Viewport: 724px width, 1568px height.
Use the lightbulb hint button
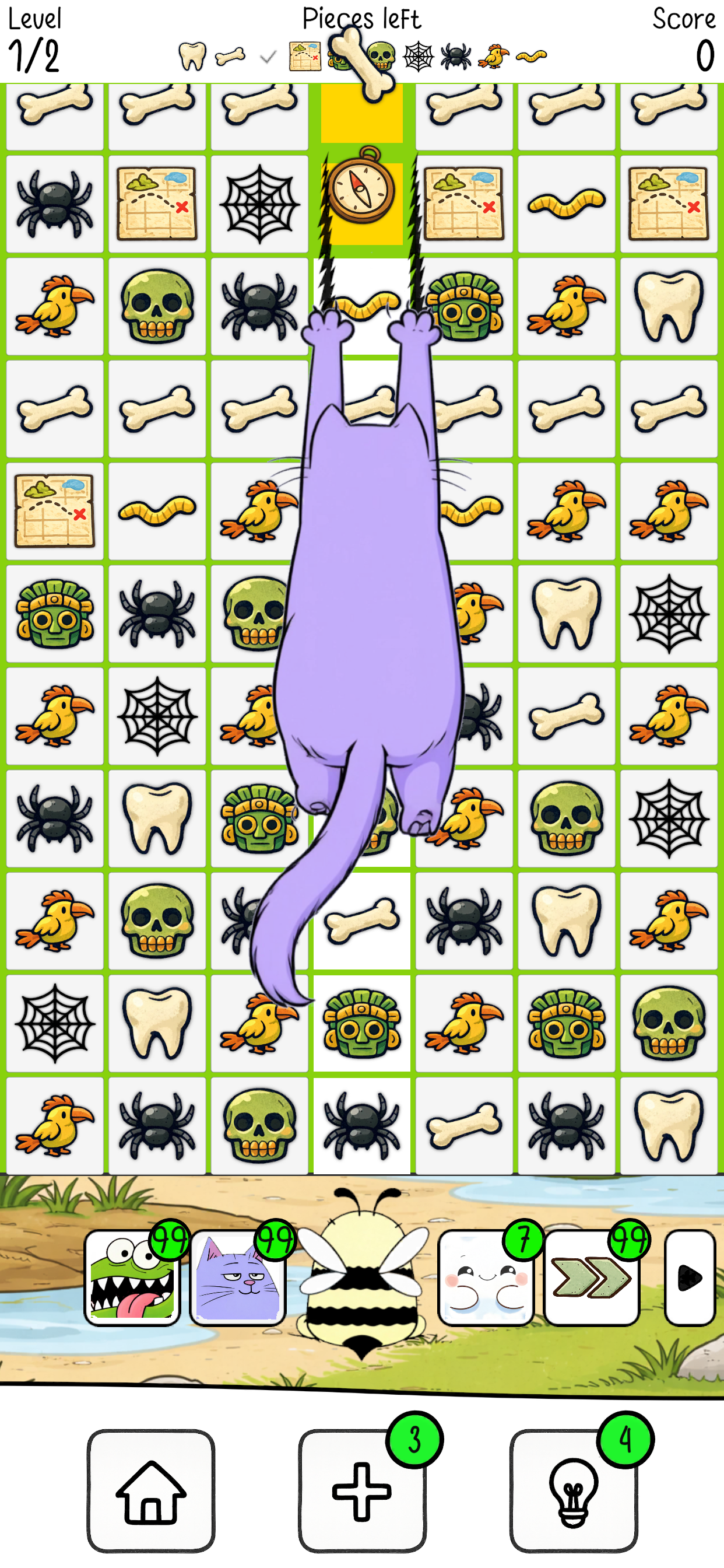(x=573, y=1490)
